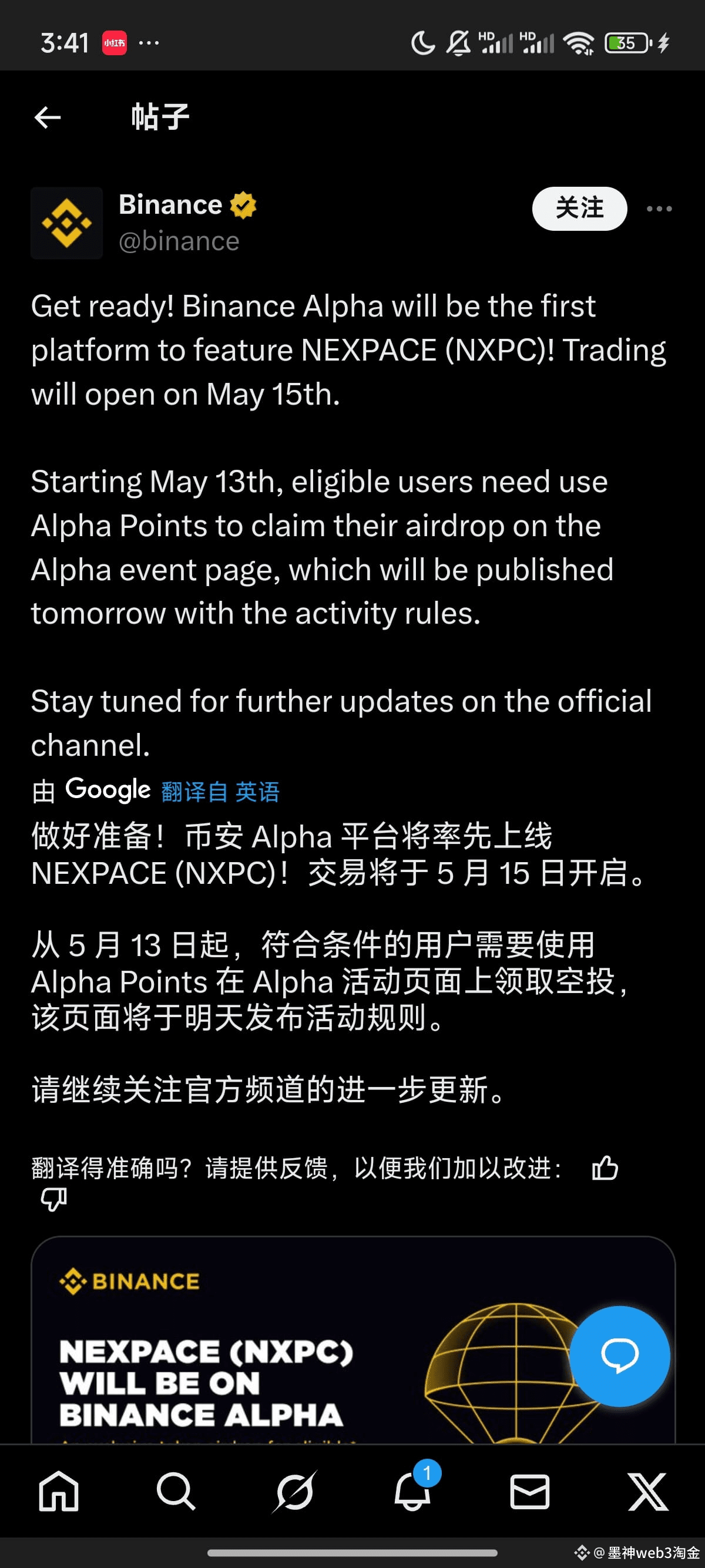Open the Grok icon in bottom navigation
The width and height of the screenshot is (705, 1568).
click(x=294, y=1492)
